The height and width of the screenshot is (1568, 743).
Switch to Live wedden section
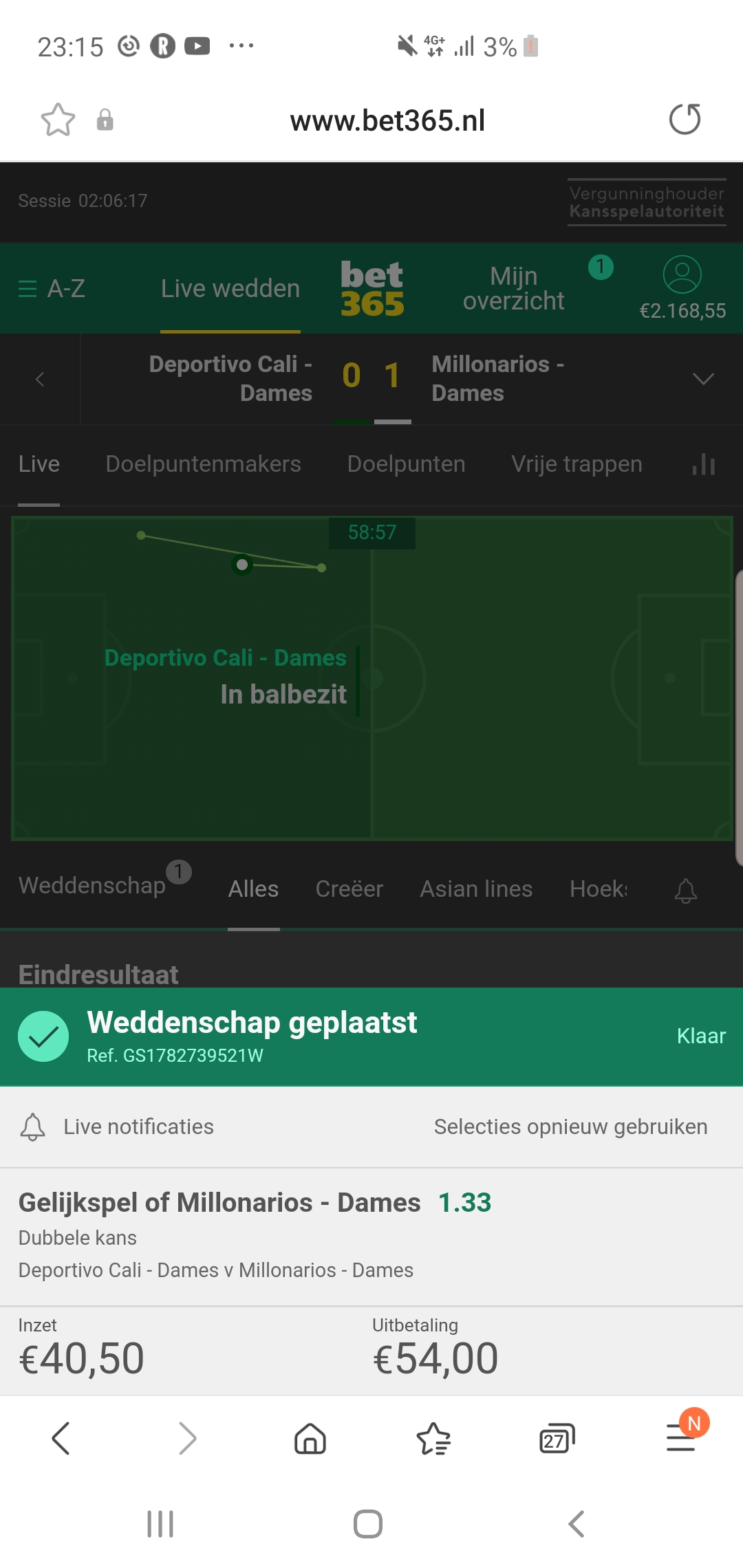pyautogui.click(x=230, y=289)
